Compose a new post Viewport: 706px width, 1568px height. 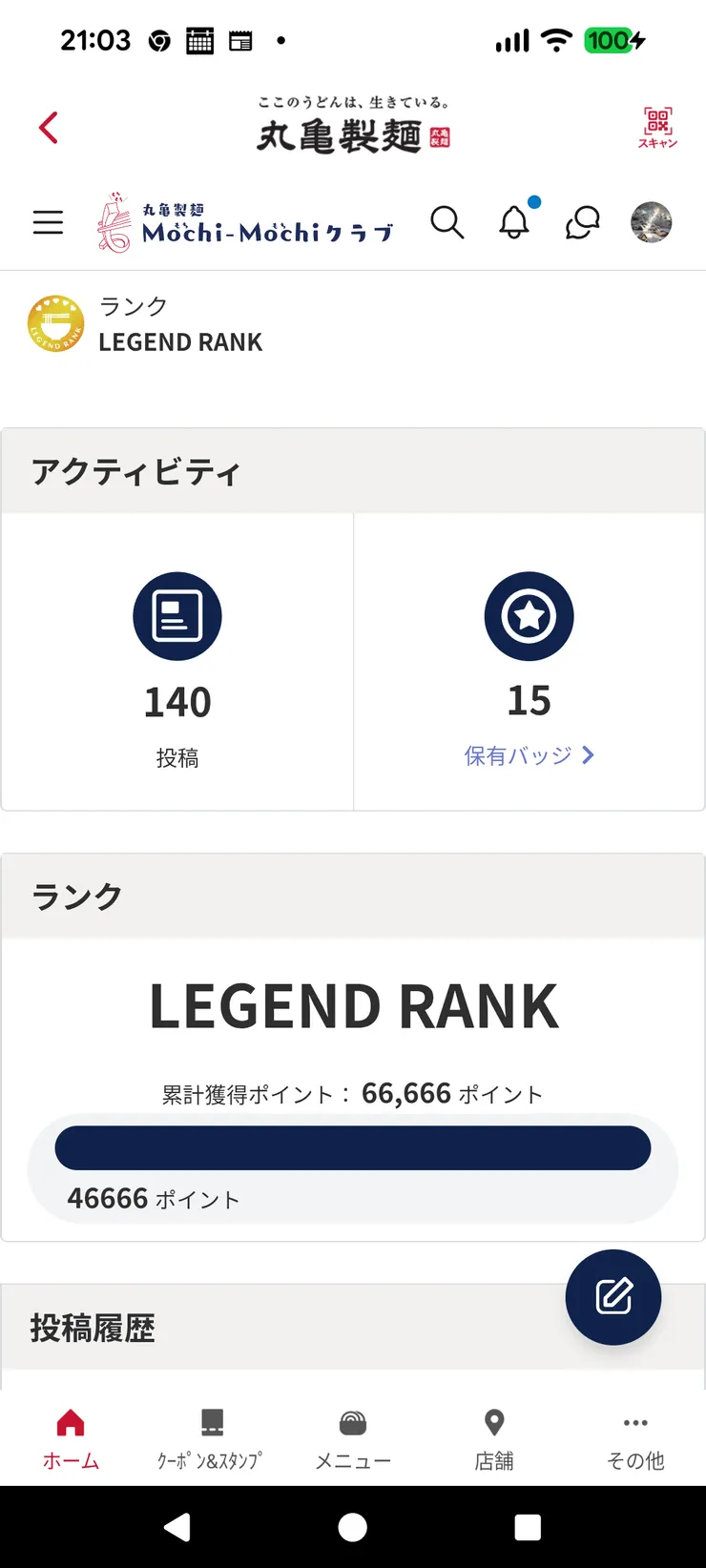(x=613, y=1296)
